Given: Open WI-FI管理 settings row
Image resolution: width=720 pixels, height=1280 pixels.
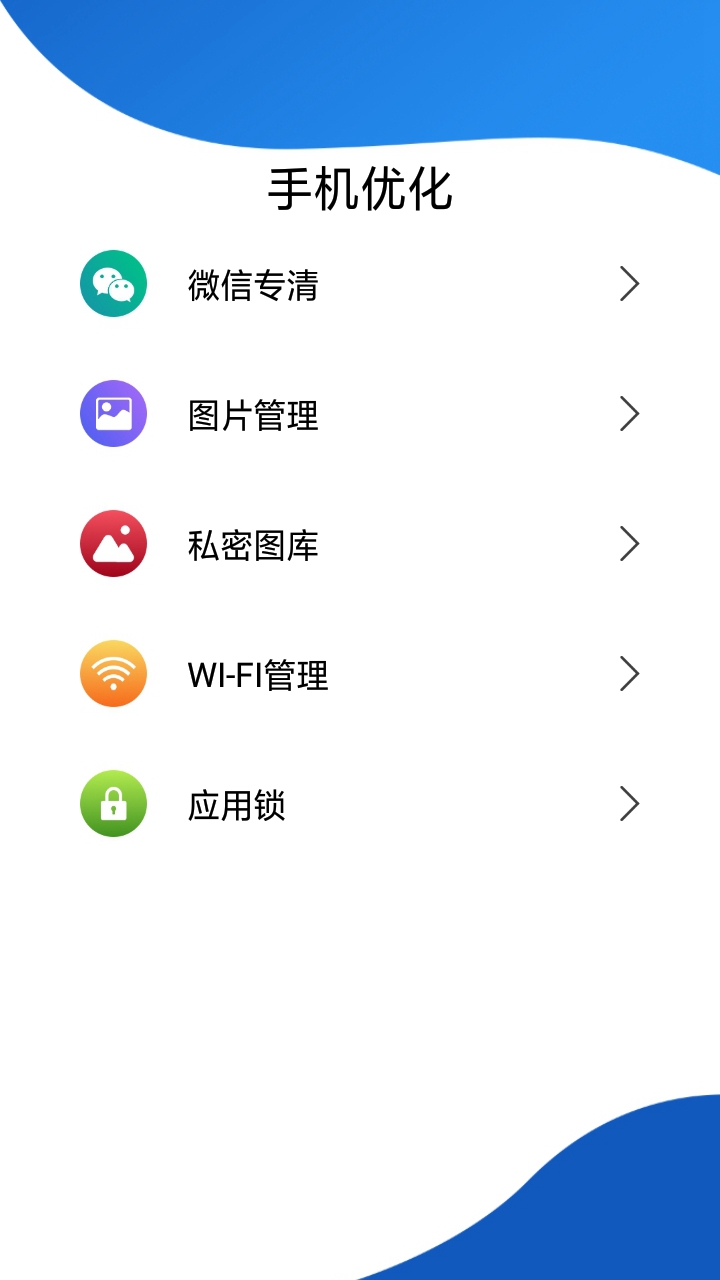Looking at the screenshot, I should coord(360,674).
